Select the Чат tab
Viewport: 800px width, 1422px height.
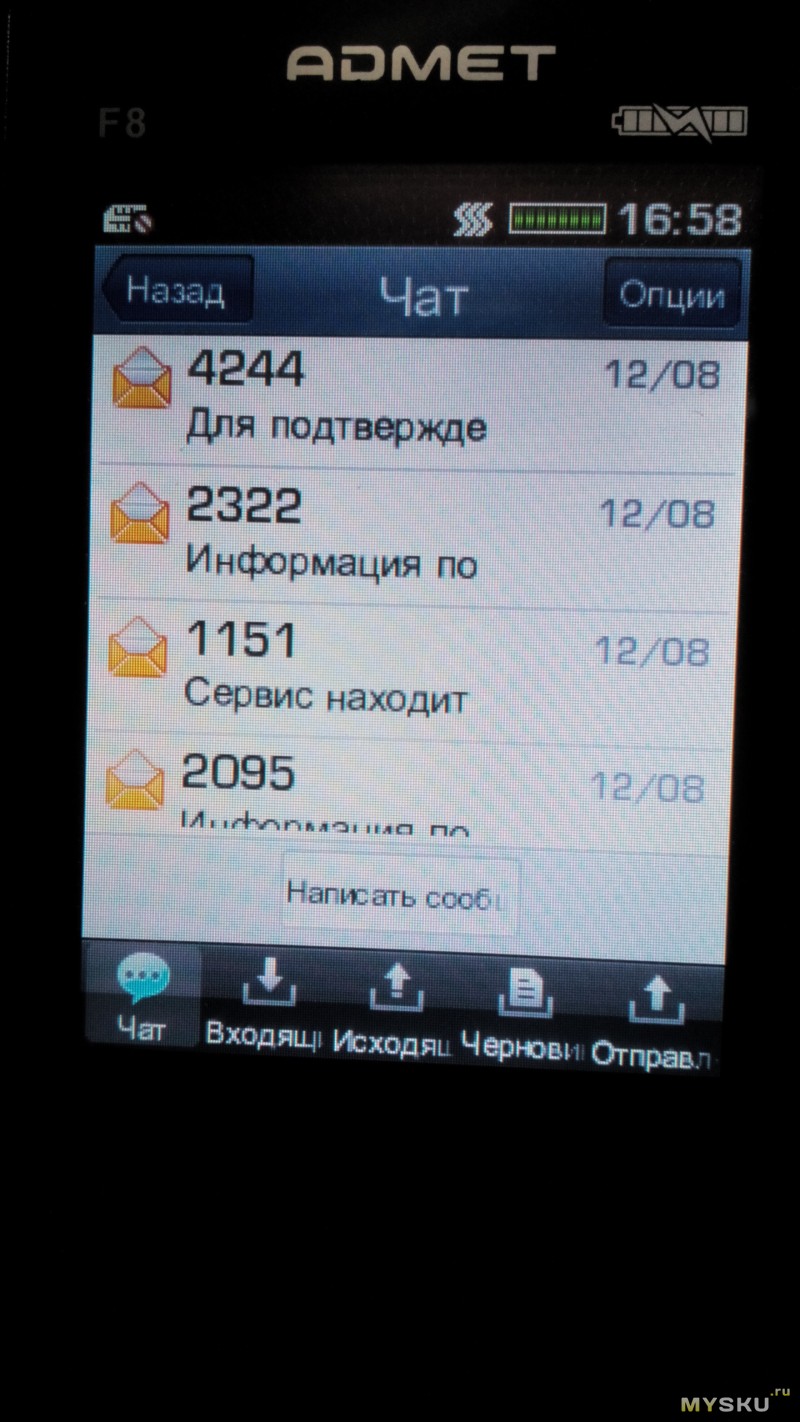click(142, 997)
